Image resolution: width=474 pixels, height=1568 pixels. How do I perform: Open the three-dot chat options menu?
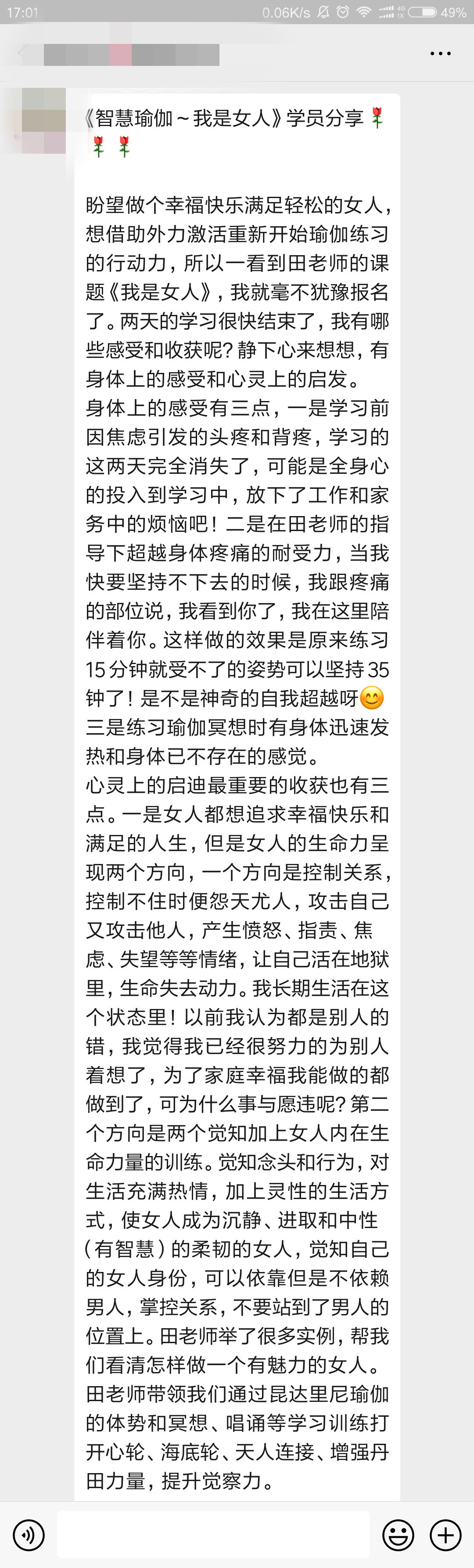(440, 54)
